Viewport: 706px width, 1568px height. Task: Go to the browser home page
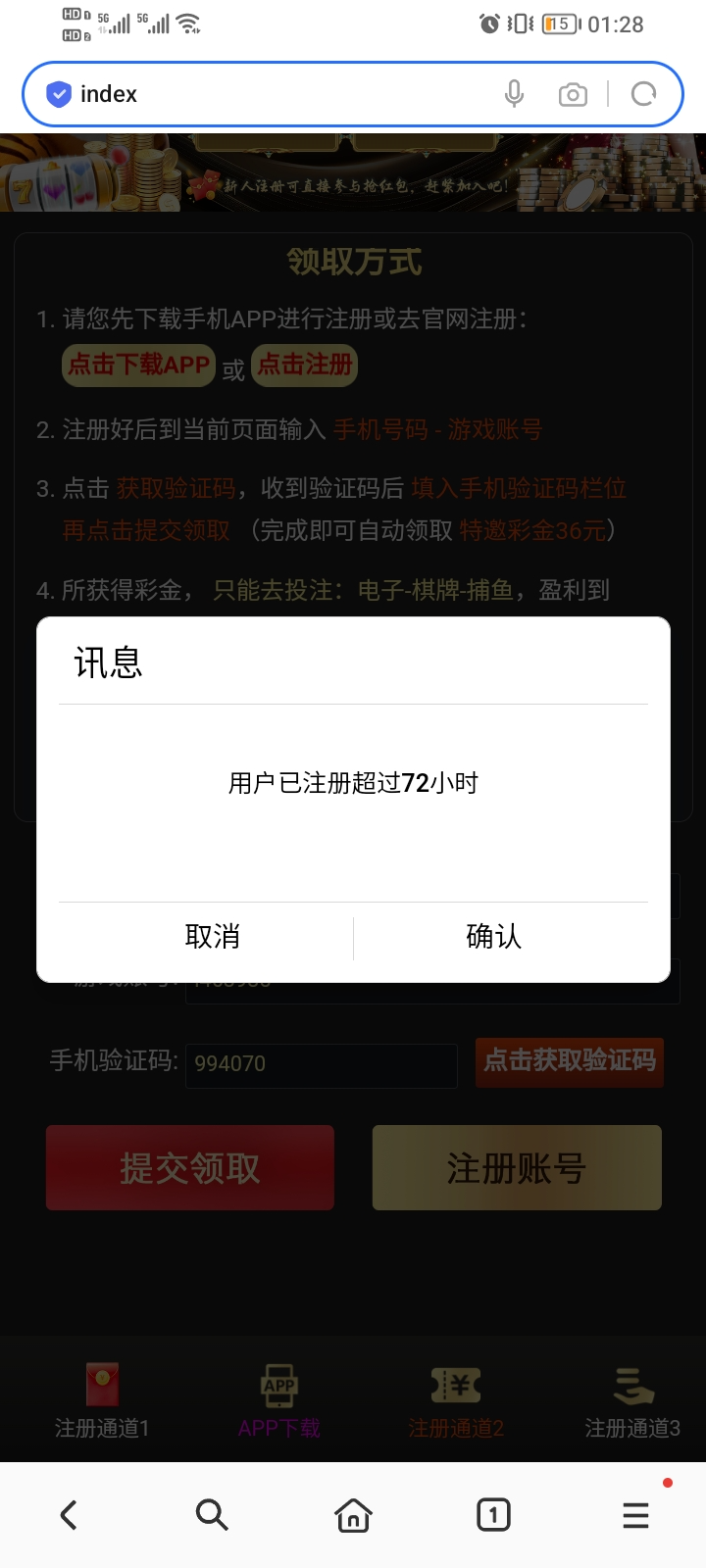click(x=353, y=1515)
